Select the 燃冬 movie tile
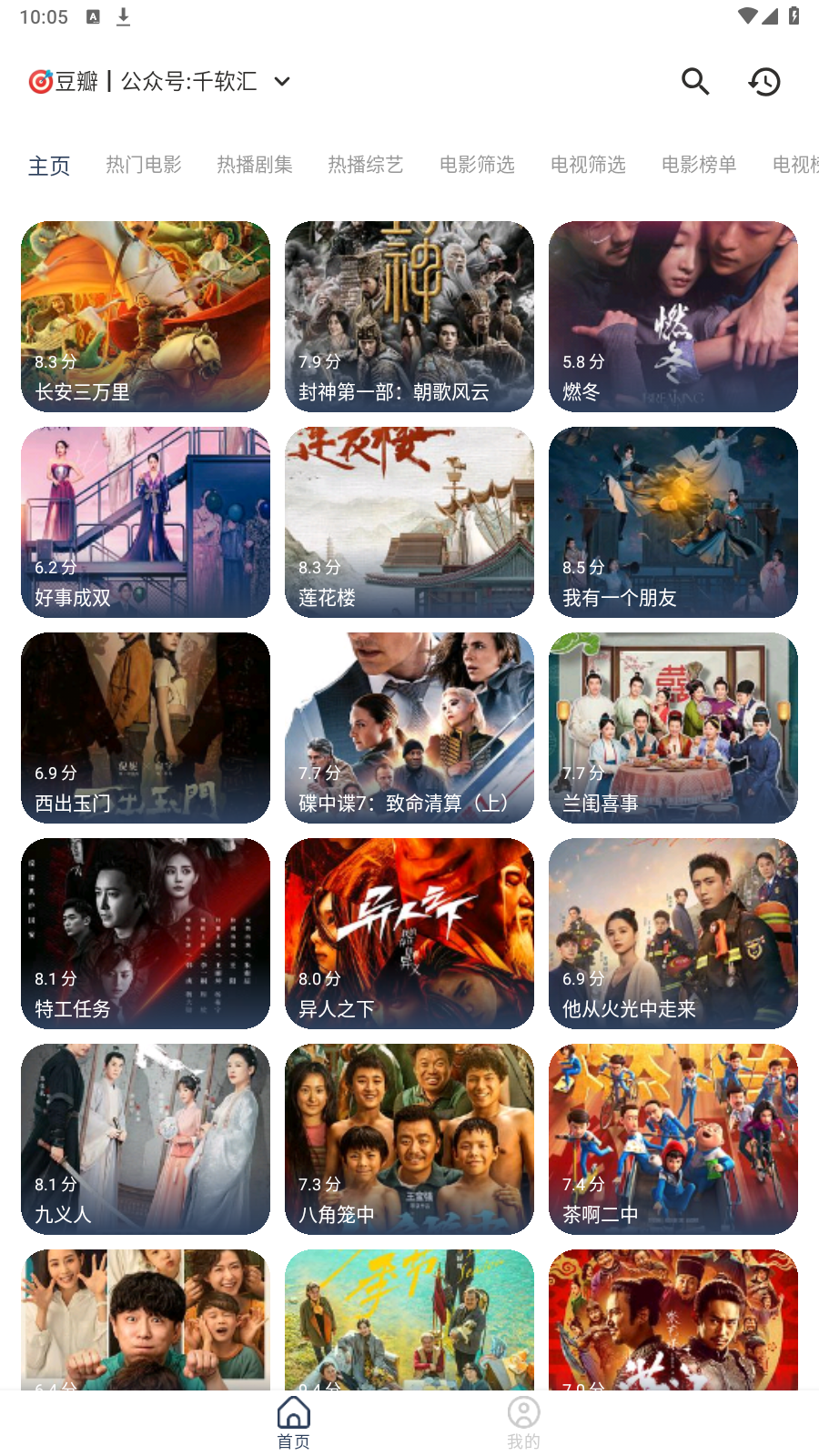 [673, 317]
